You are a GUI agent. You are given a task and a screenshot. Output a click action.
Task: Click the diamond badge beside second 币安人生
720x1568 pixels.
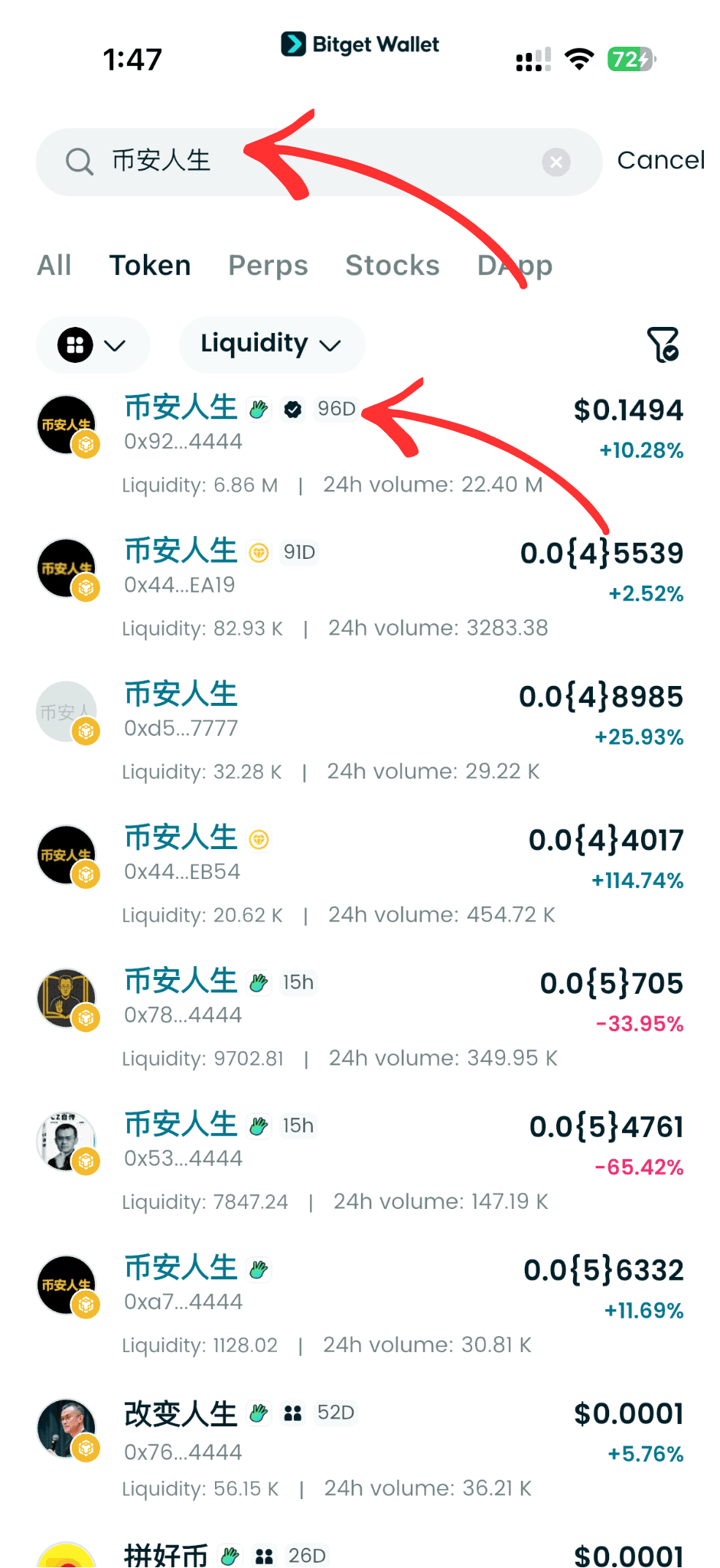pyautogui.click(x=259, y=552)
